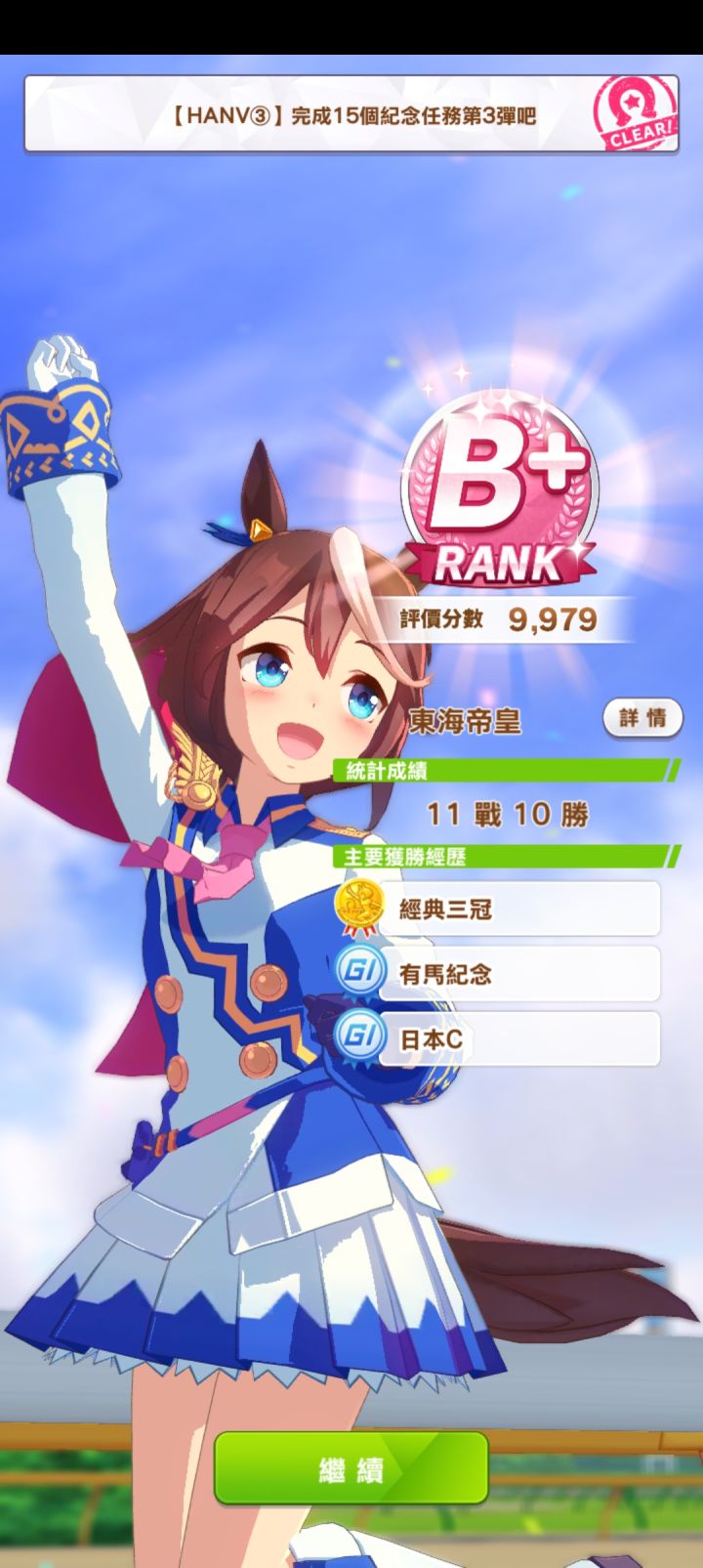Tap the RANK ribbon under the B+ badge
This screenshot has width=703, height=1568.
tap(498, 562)
